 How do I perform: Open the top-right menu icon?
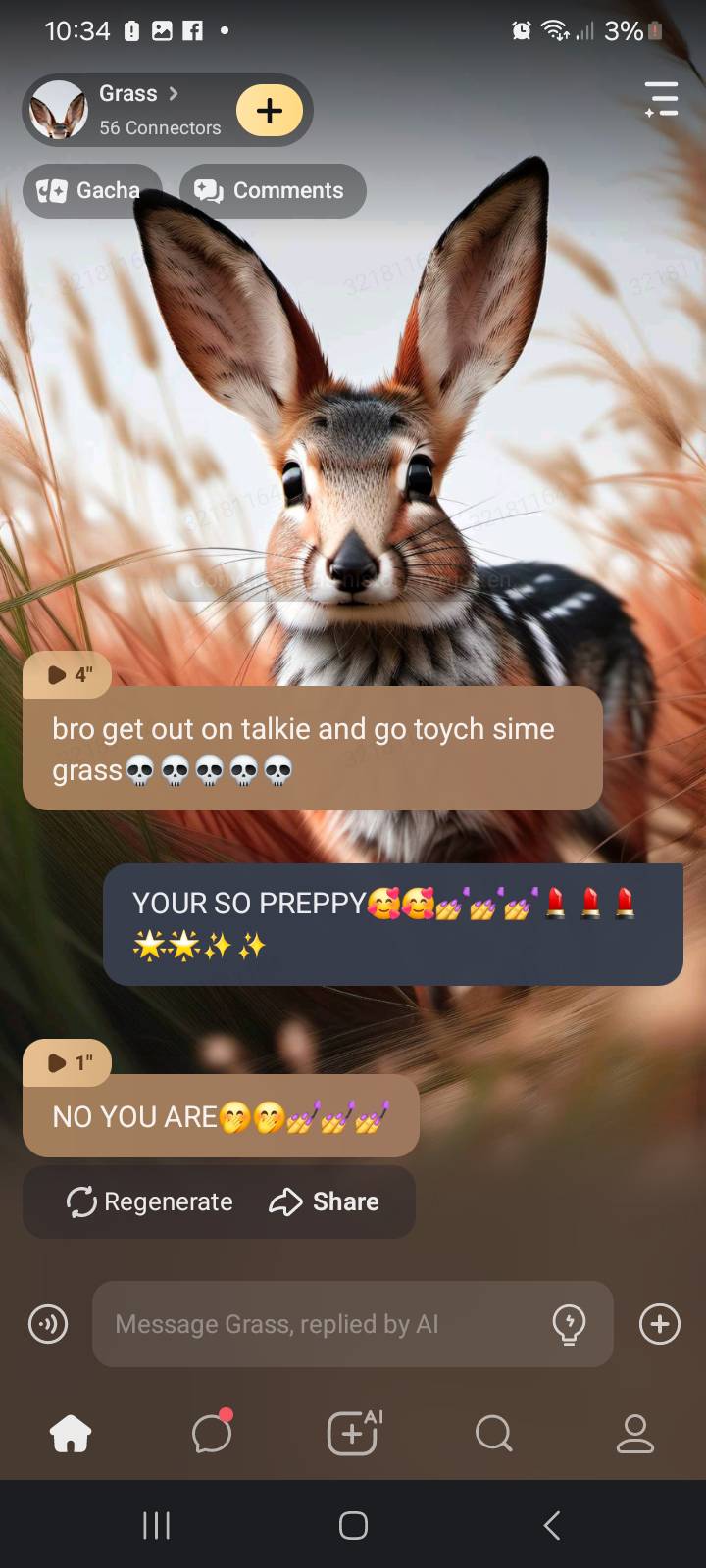[x=661, y=100]
